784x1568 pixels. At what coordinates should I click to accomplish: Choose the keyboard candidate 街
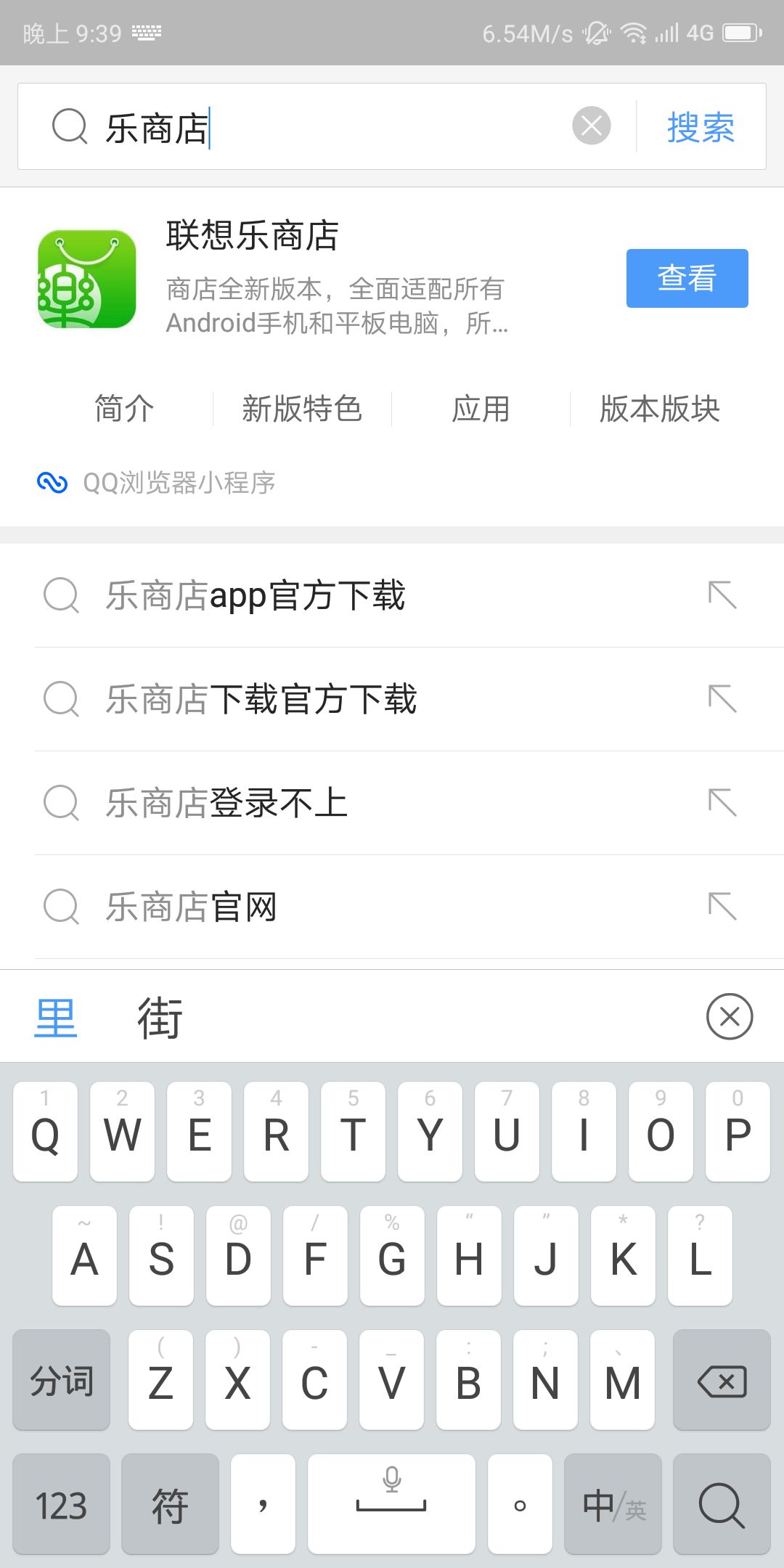click(x=160, y=1018)
